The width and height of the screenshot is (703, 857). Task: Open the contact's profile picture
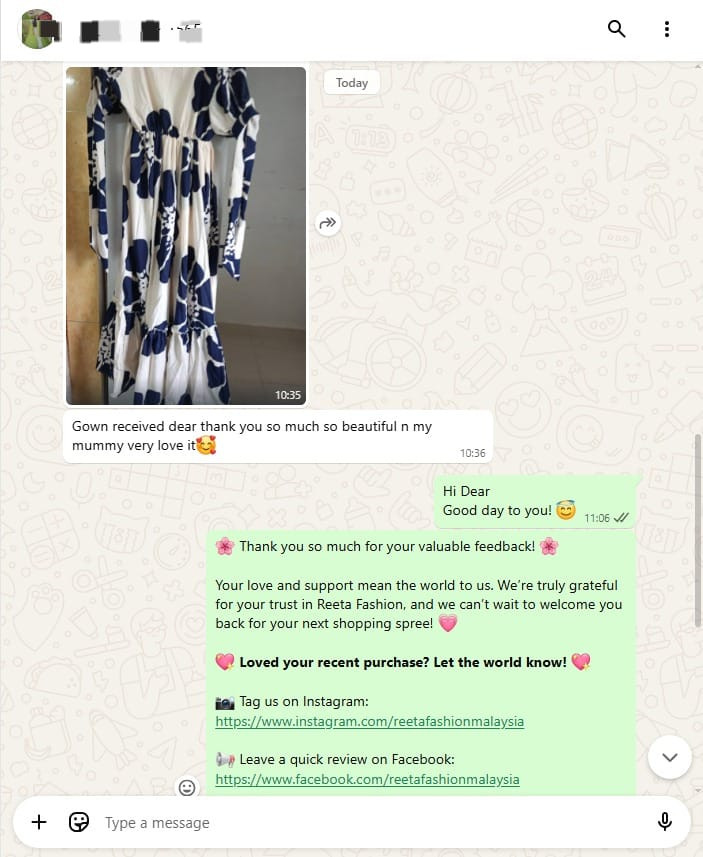[38, 29]
